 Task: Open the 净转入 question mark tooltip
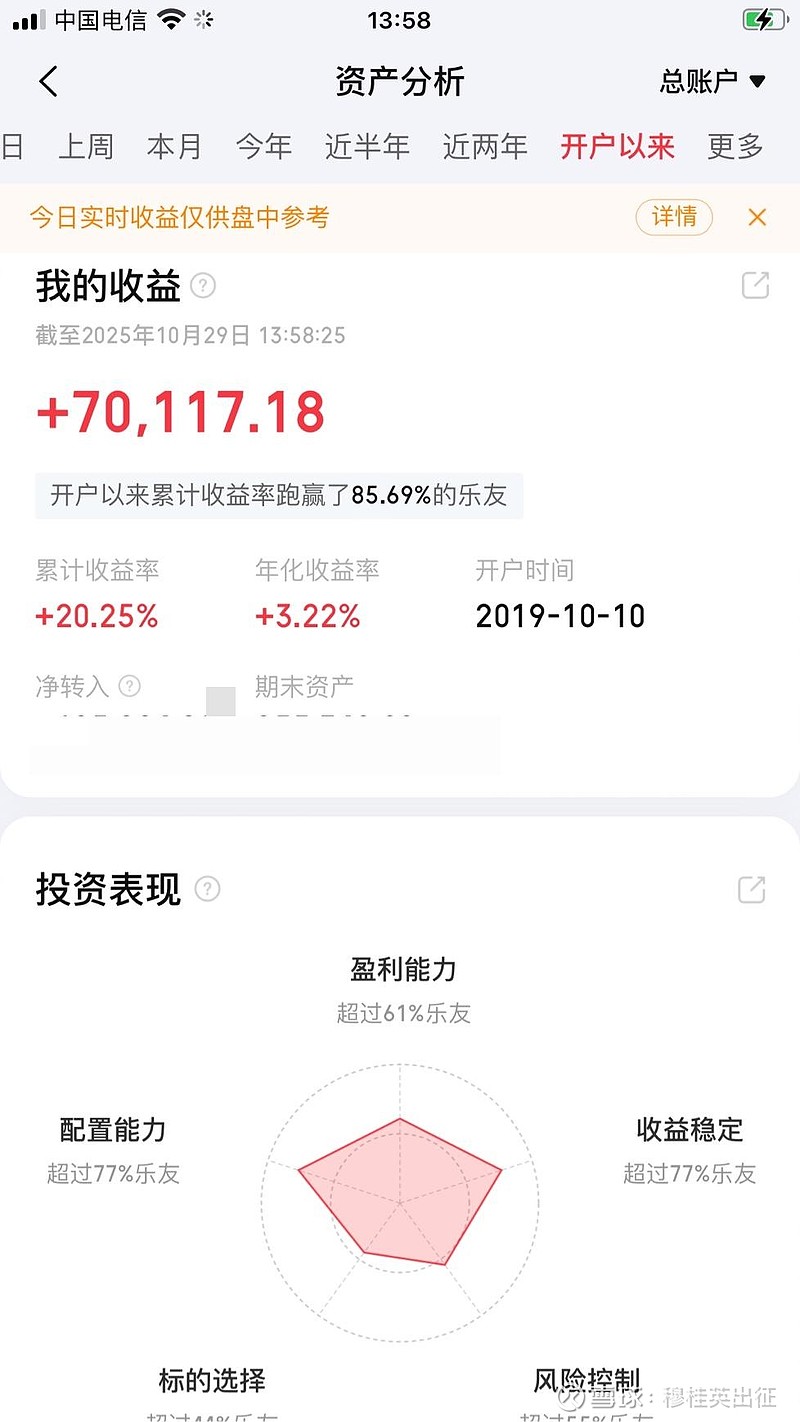[128, 686]
